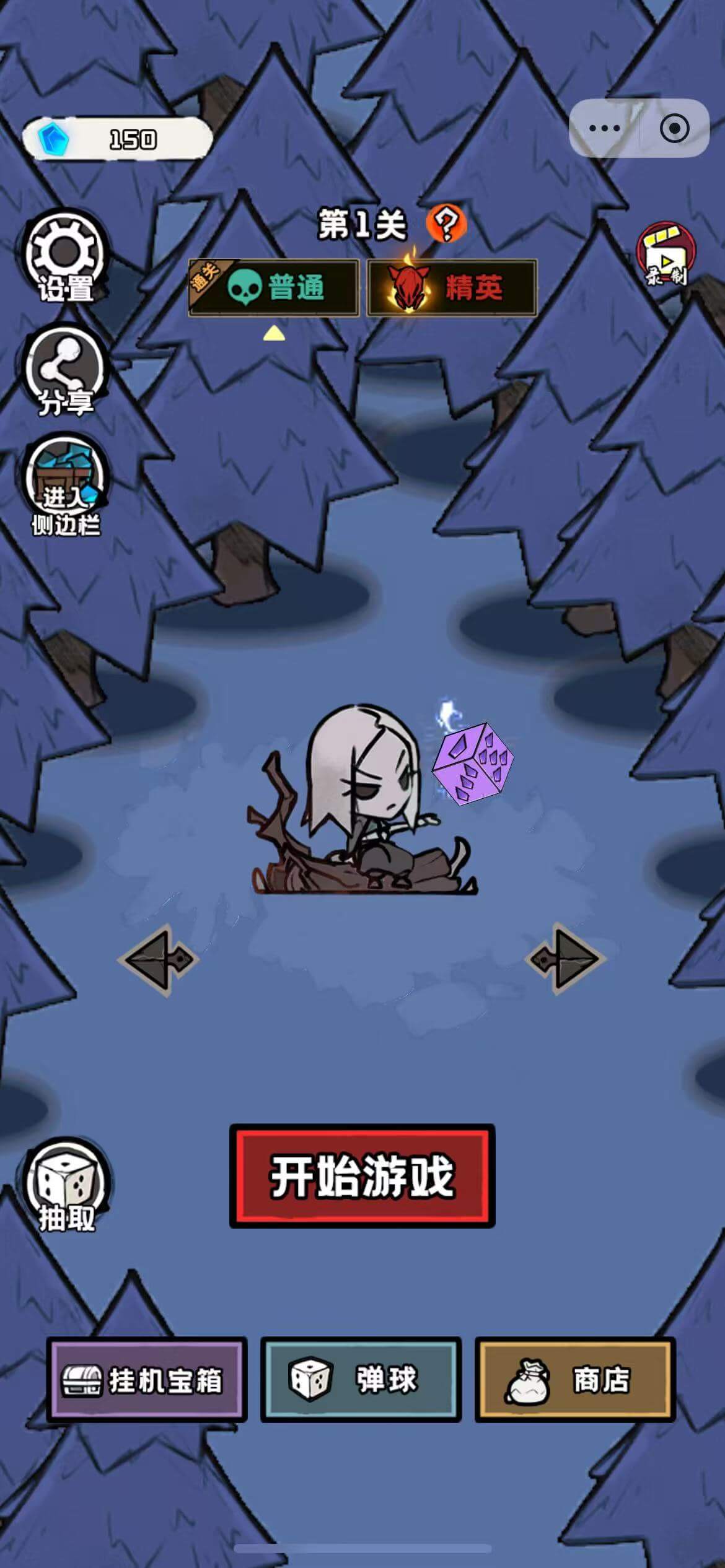Close the mini program via circle button
This screenshot has height=1568, width=725.
(674, 128)
